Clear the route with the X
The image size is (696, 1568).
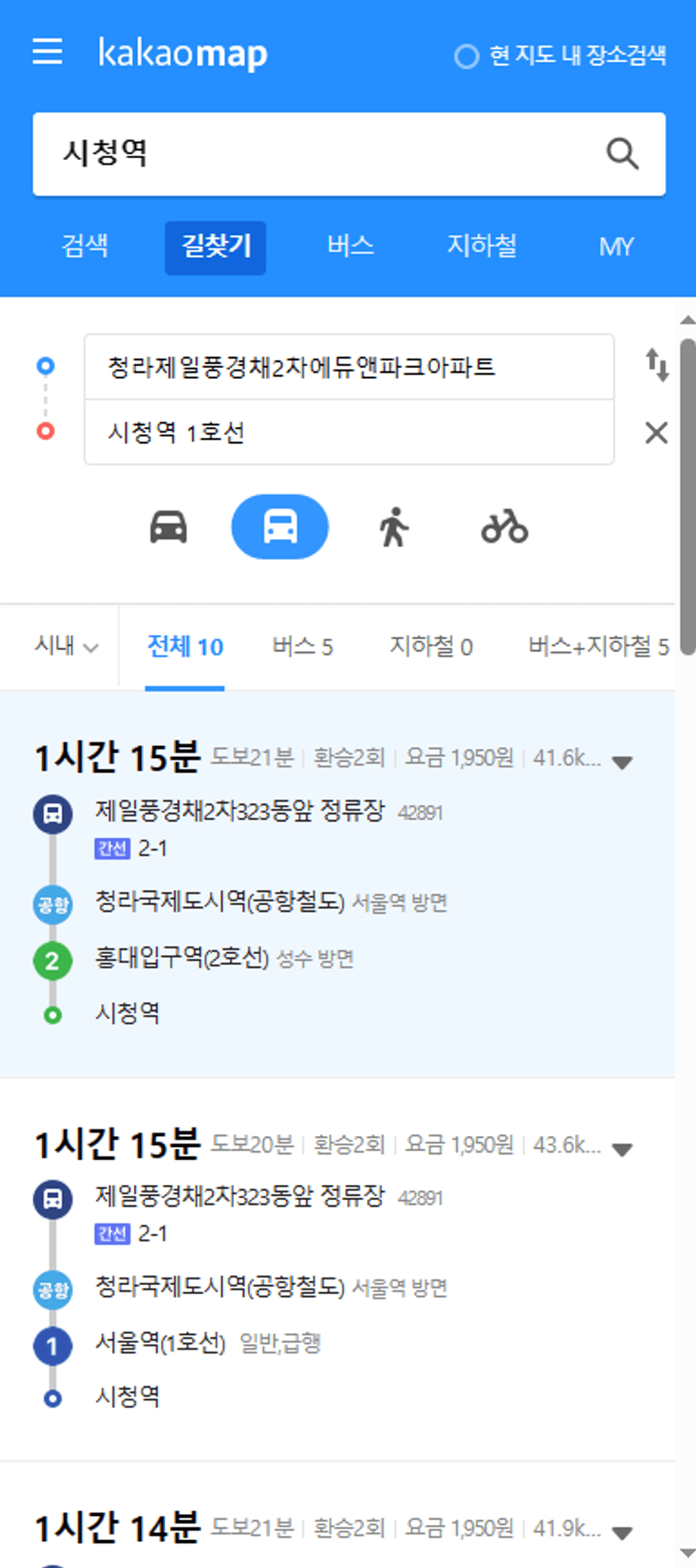(x=656, y=433)
